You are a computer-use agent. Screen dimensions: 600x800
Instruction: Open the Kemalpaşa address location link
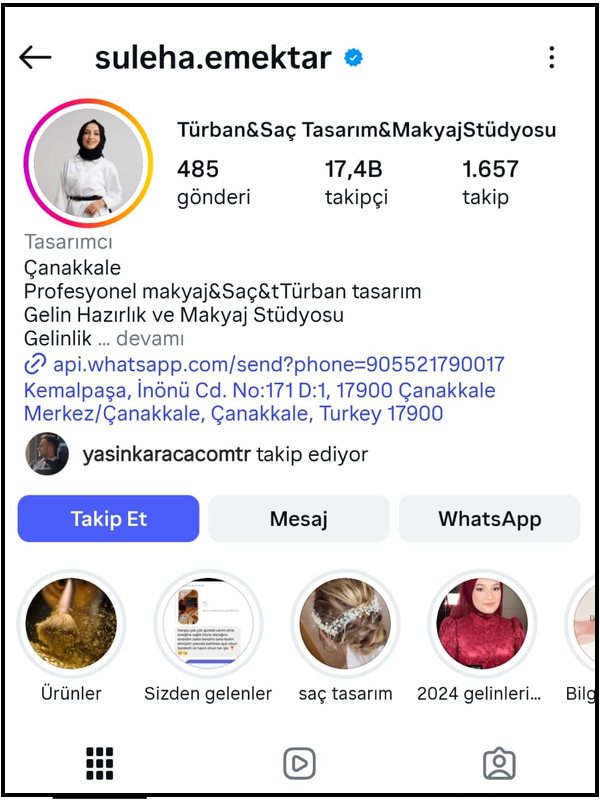click(259, 402)
